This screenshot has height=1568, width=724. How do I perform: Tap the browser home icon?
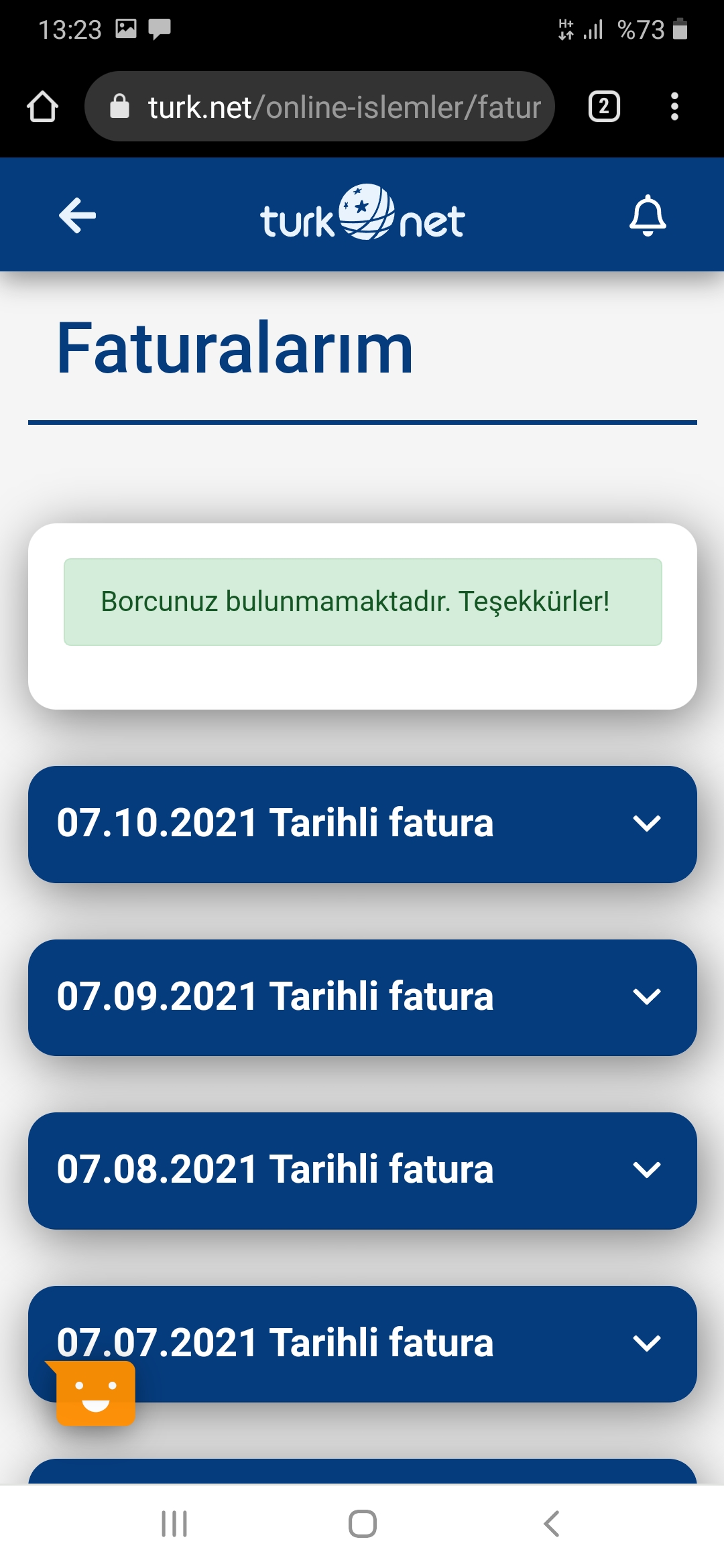point(42,107)
